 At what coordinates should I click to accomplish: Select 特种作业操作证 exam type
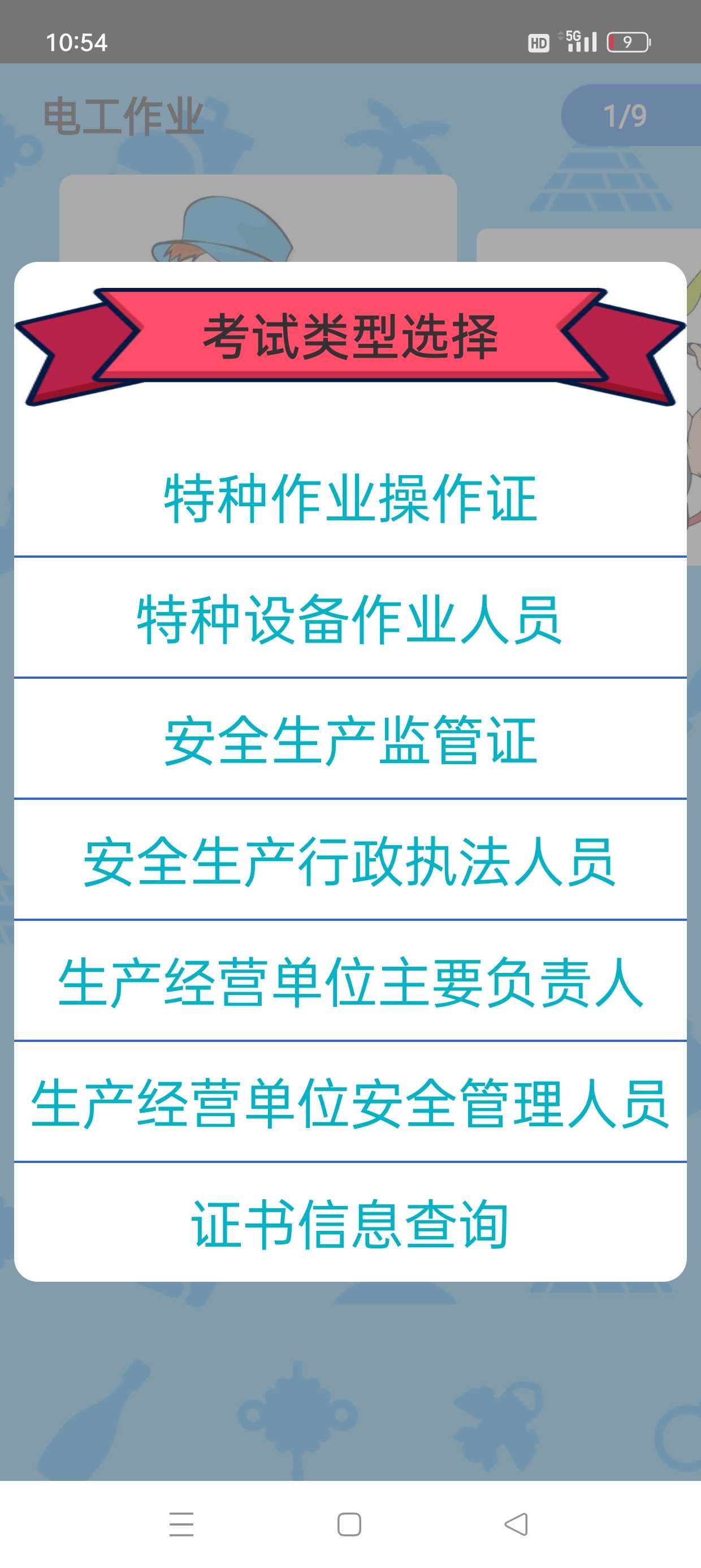tap(350, 499)
